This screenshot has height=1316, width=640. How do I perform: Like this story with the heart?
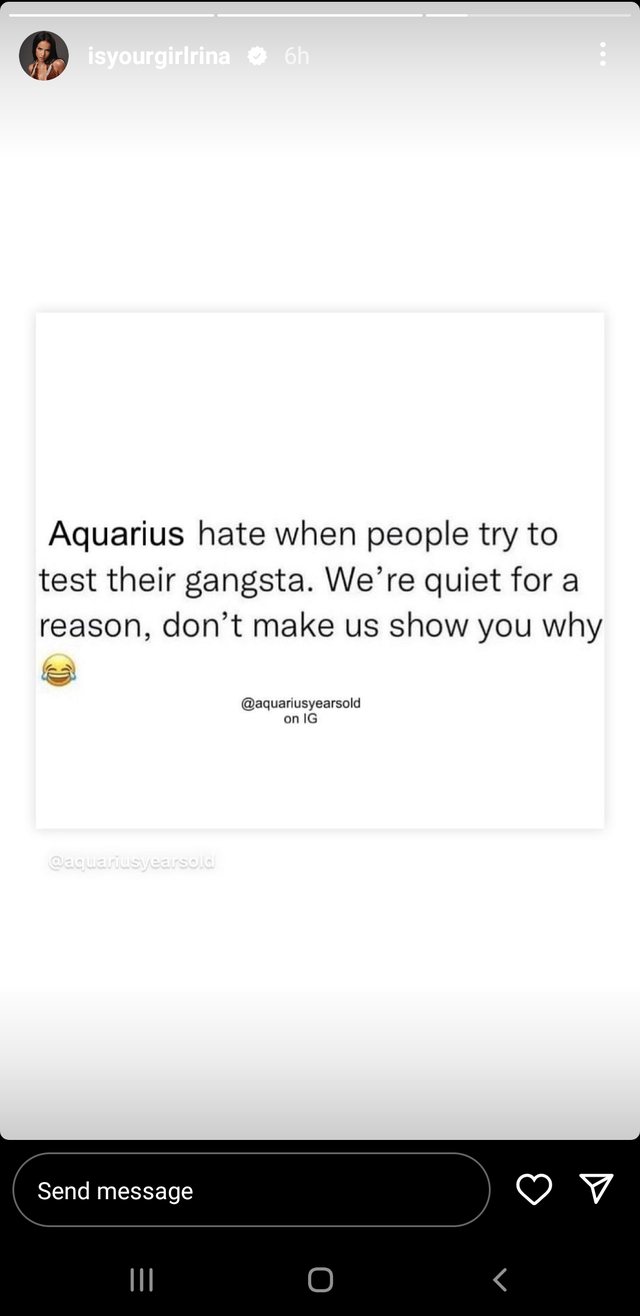point(534,1189)
